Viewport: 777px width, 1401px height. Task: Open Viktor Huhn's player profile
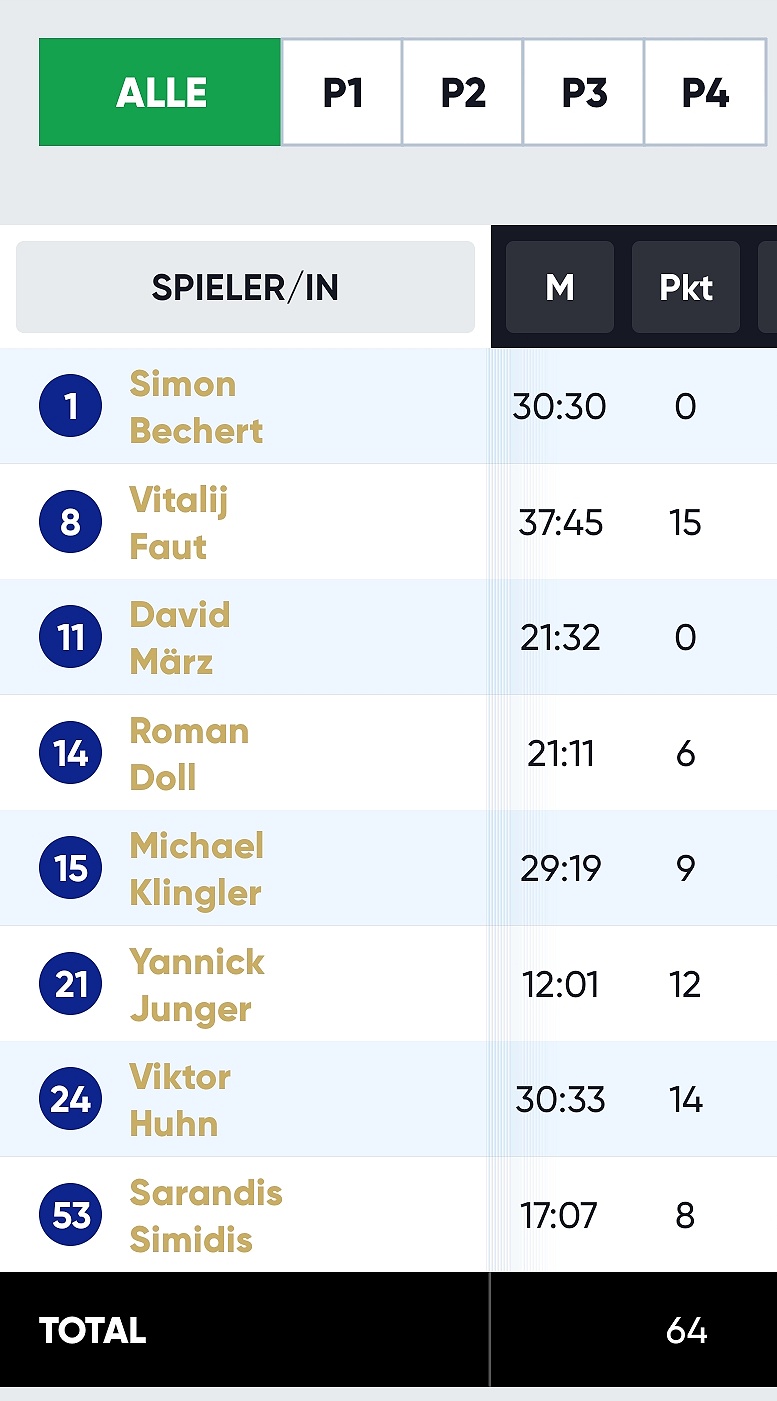pyautogui.click(x=179, y=1100)
